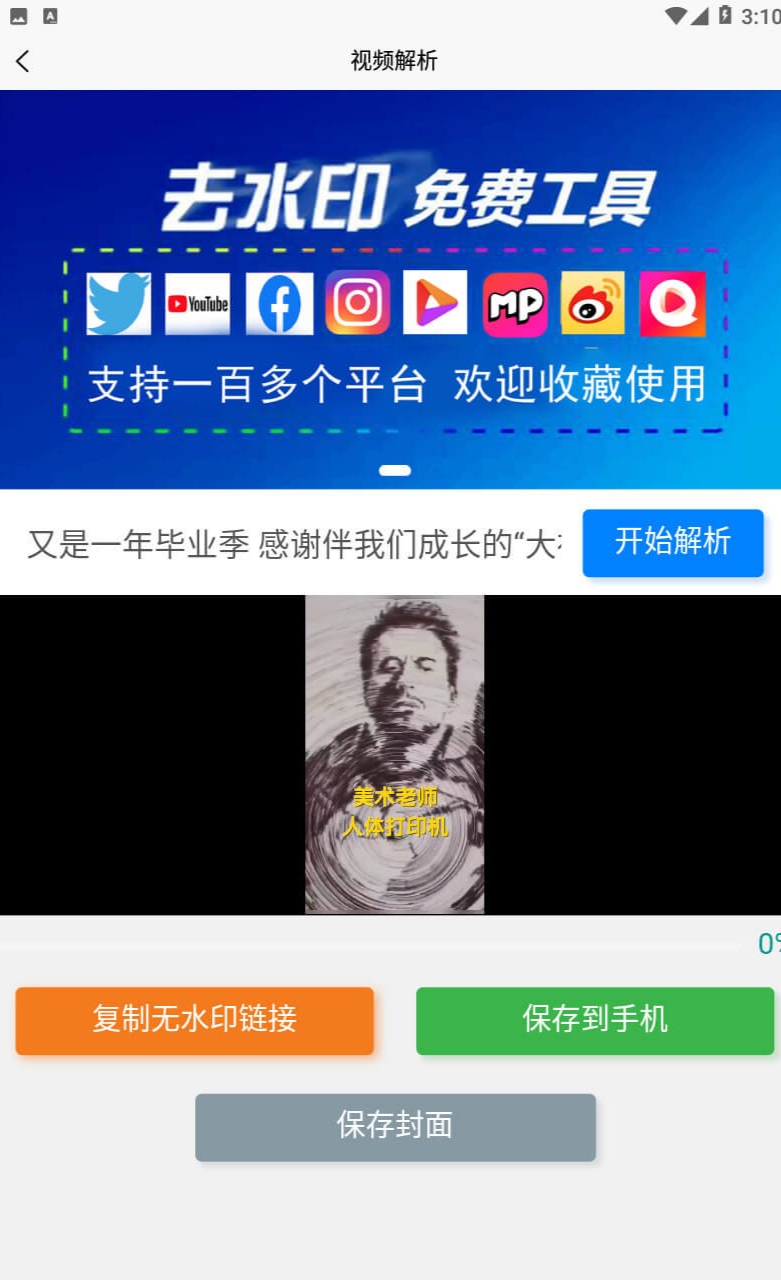Tap the 开始解析 button

click(x=673, y=543)
